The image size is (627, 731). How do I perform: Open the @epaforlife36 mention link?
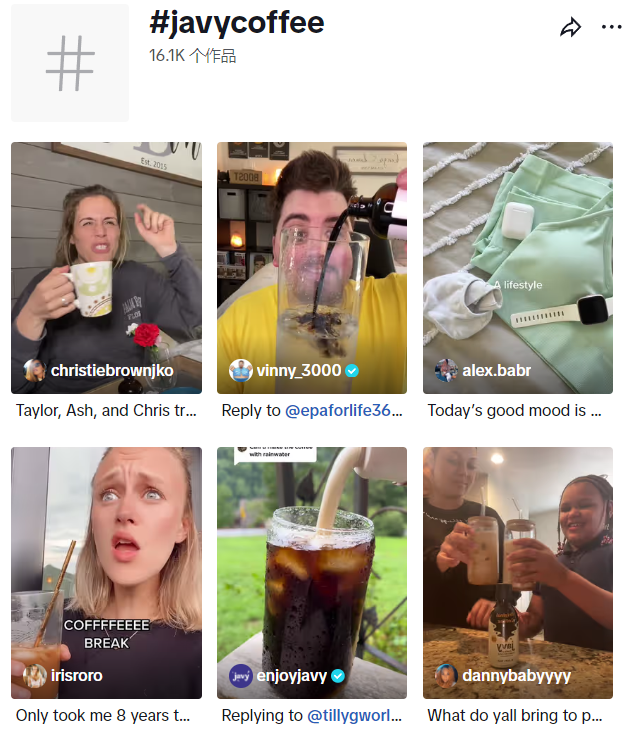pyautogui.click(x=345, y=410)
